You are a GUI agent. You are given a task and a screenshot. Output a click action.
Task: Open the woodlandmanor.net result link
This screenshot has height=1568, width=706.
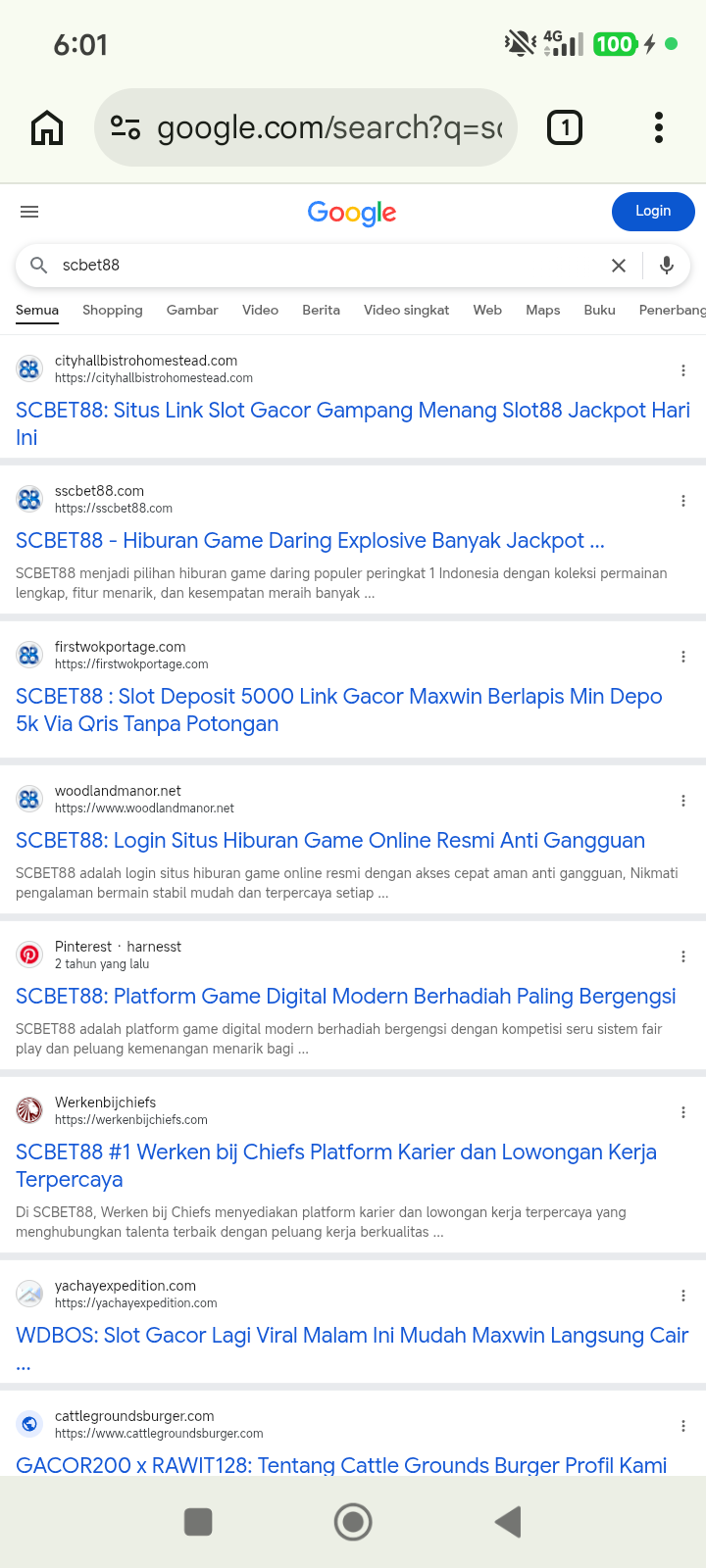coord(330,841)
